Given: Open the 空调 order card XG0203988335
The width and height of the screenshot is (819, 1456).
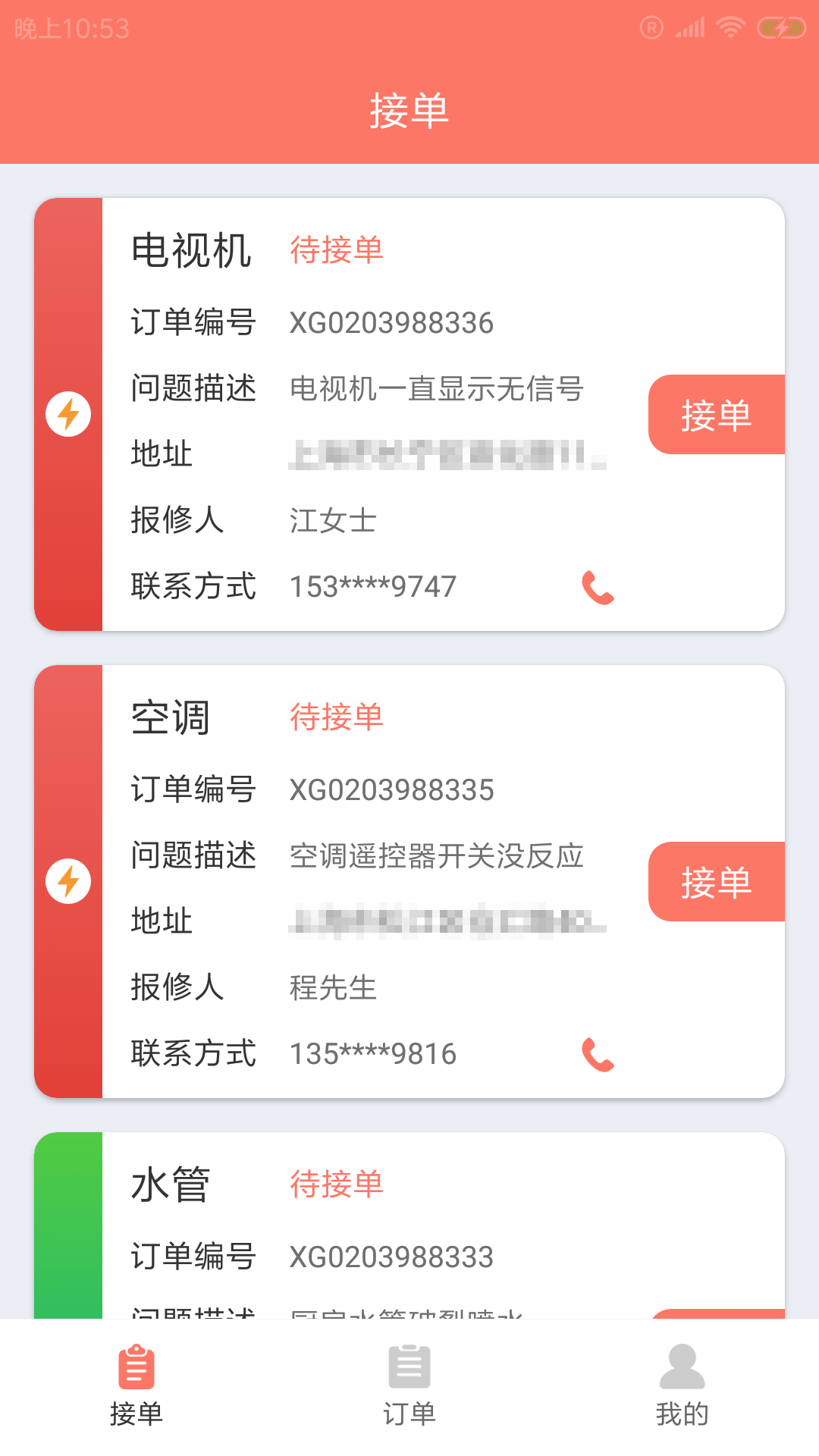Looking at the screenshot, I should point(409,881).
